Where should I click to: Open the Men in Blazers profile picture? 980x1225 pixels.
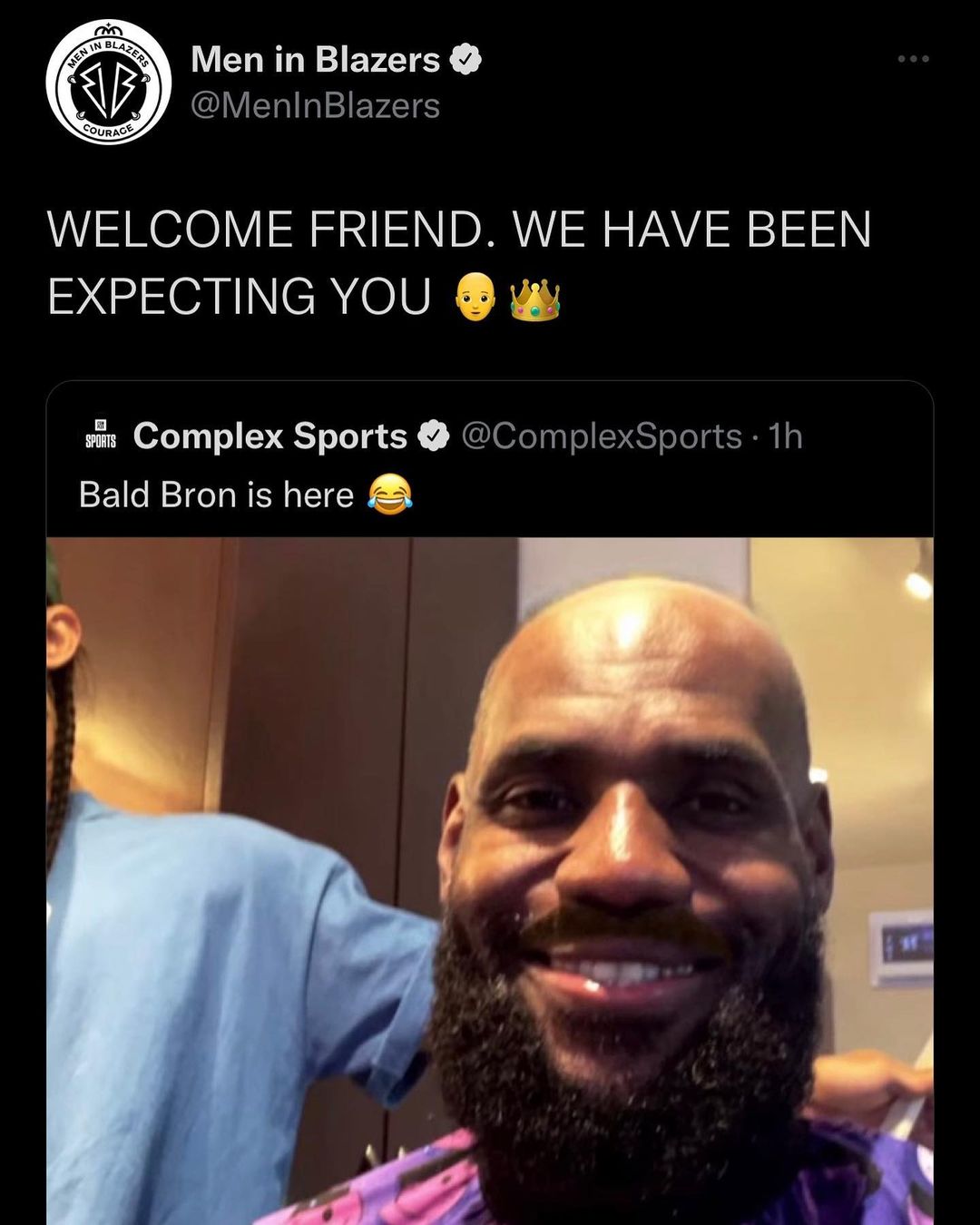click(x=109, y=83)
